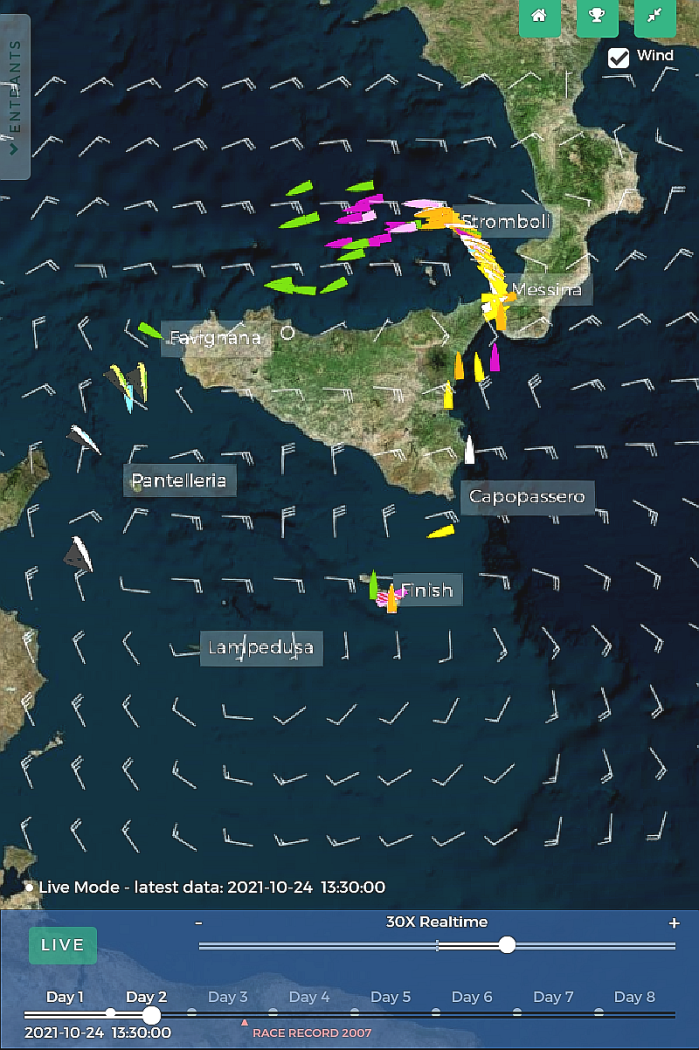Open the trophy leaderboard

coord(597,17)
